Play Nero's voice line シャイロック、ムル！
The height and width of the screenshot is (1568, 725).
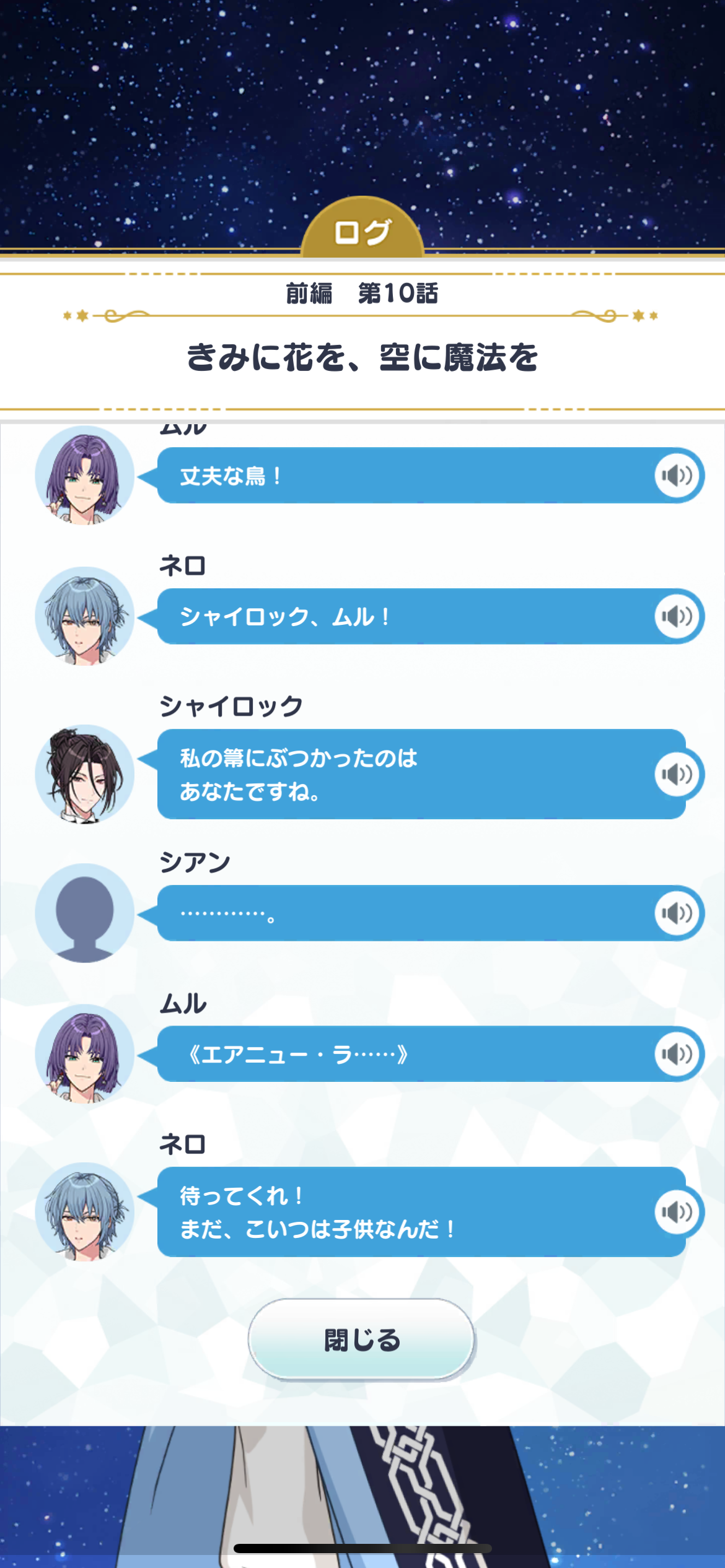(x=677, y=616)
